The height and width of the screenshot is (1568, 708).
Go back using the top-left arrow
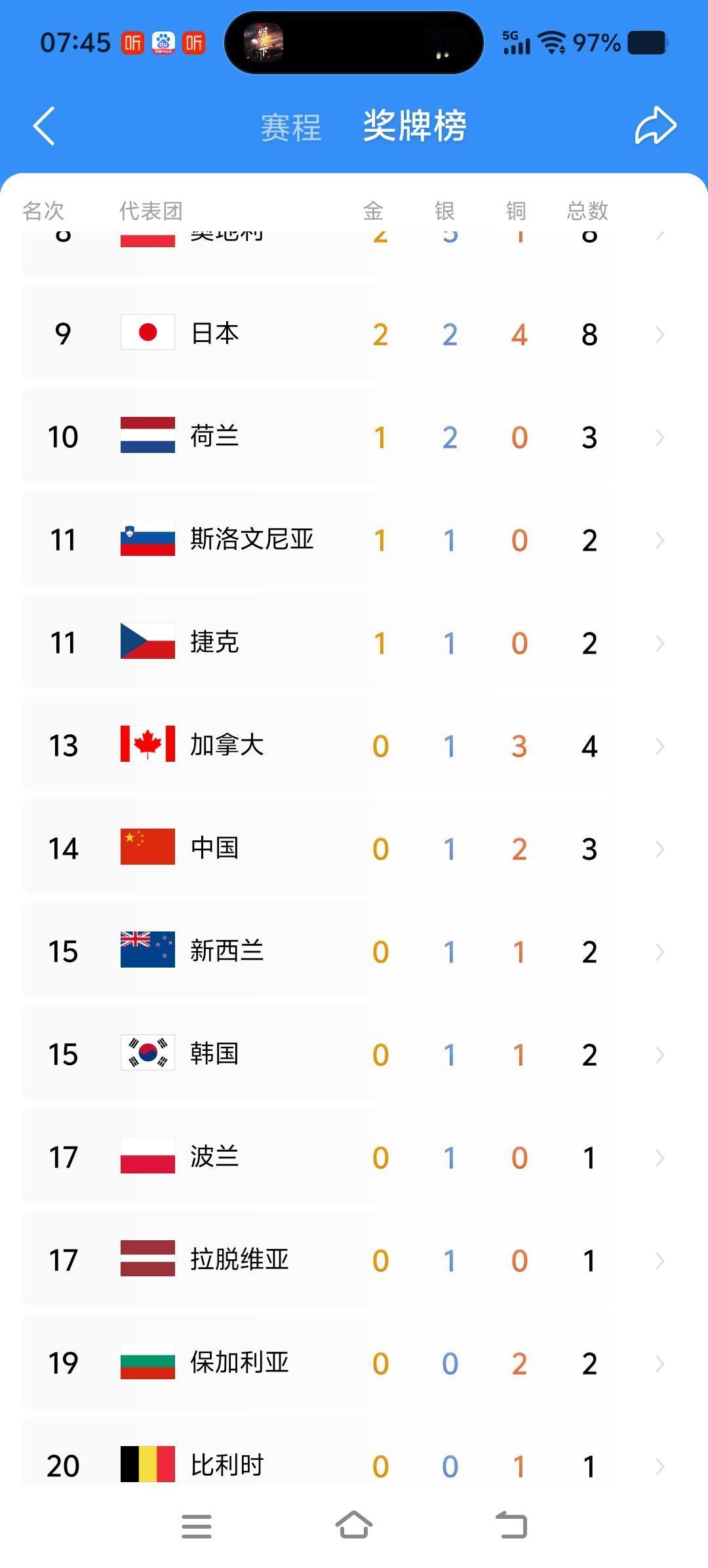click(x=44, y=126)
